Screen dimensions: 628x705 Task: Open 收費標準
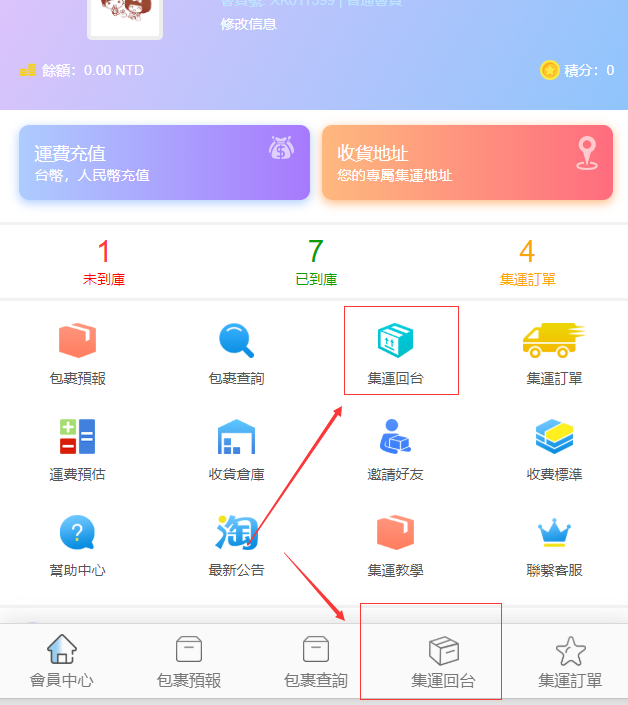tap(554, 449)
